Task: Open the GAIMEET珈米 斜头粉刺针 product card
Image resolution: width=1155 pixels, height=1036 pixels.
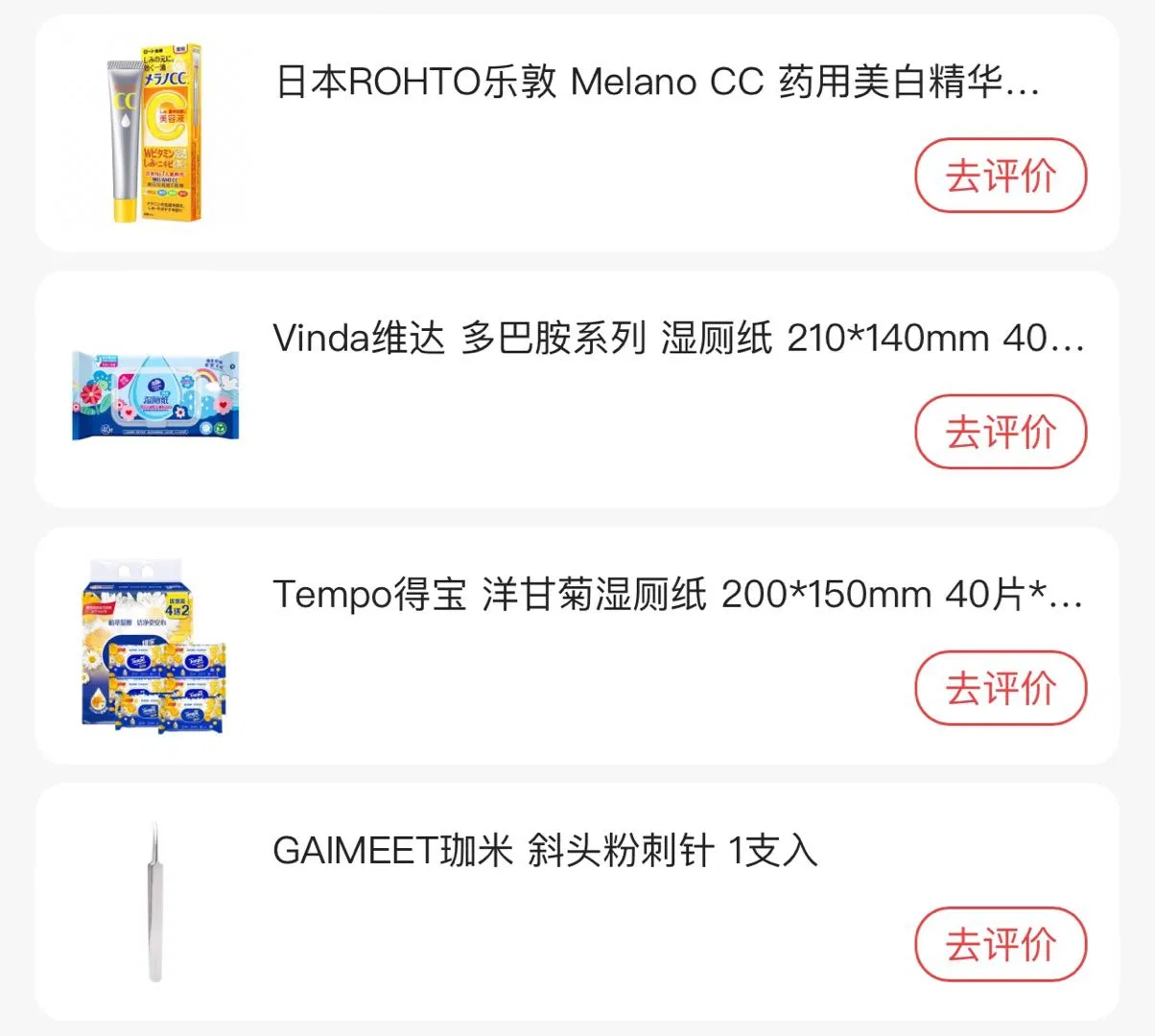Action: click(x=545, y=851)
